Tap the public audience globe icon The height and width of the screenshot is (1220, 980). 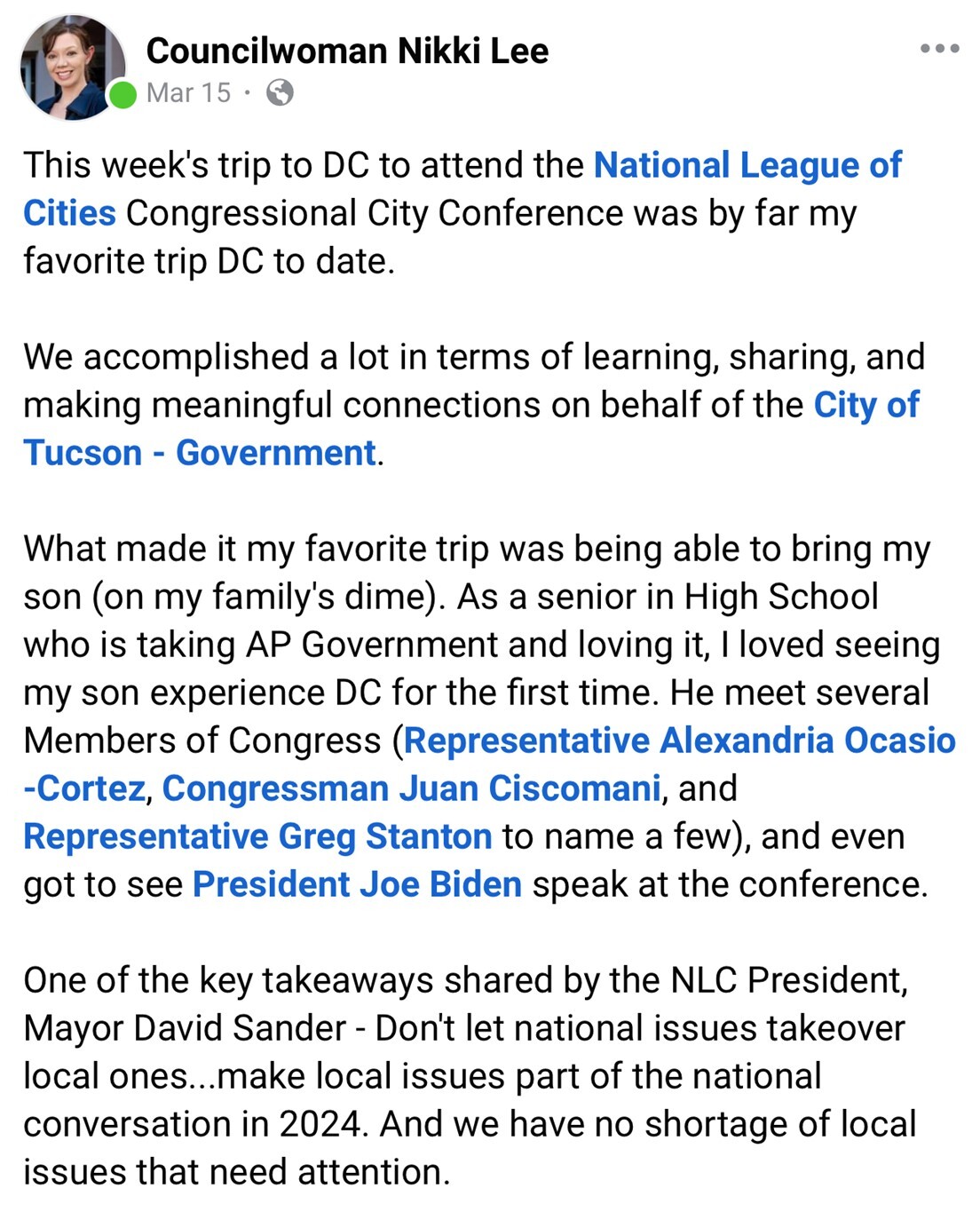(x=280, y=92)
